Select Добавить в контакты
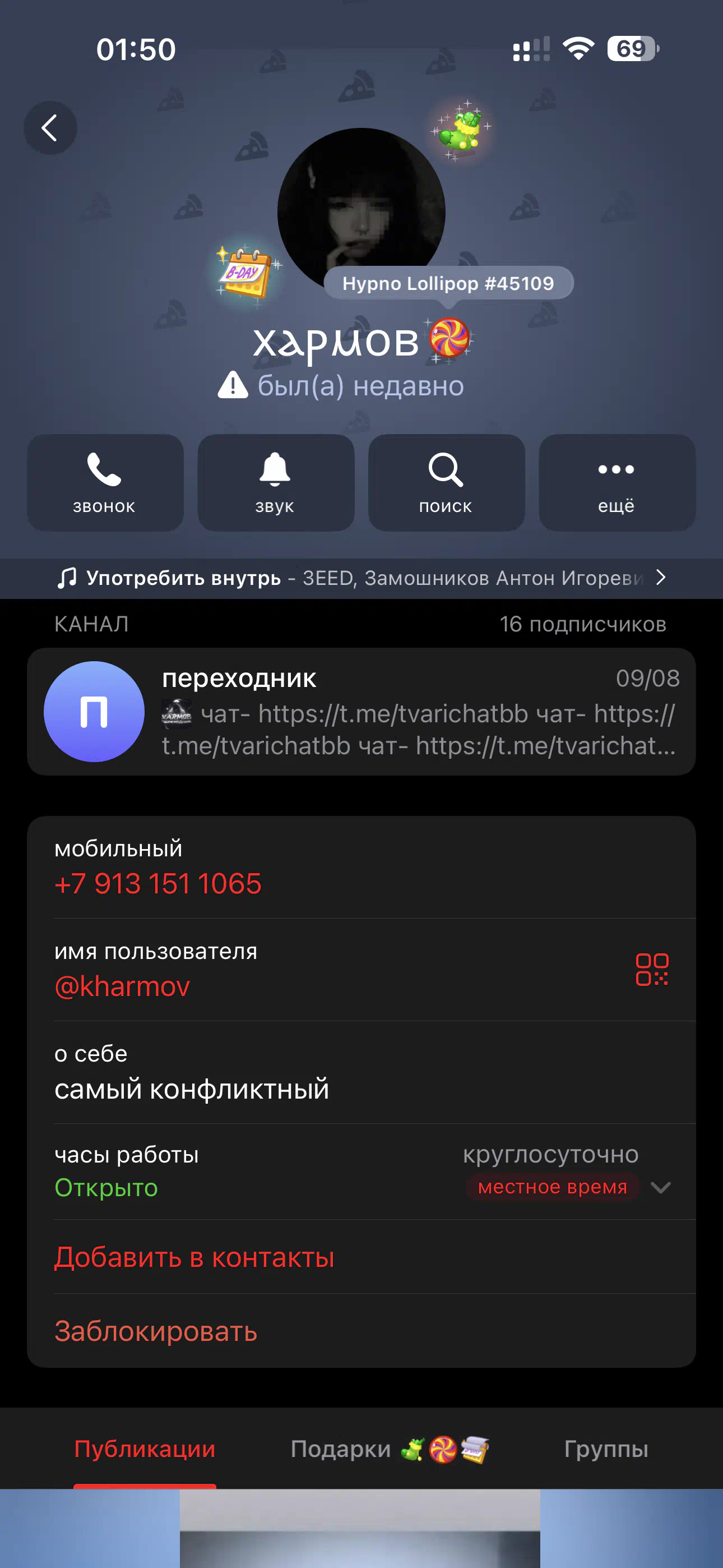723x1568 pixels. (194, 1257)
